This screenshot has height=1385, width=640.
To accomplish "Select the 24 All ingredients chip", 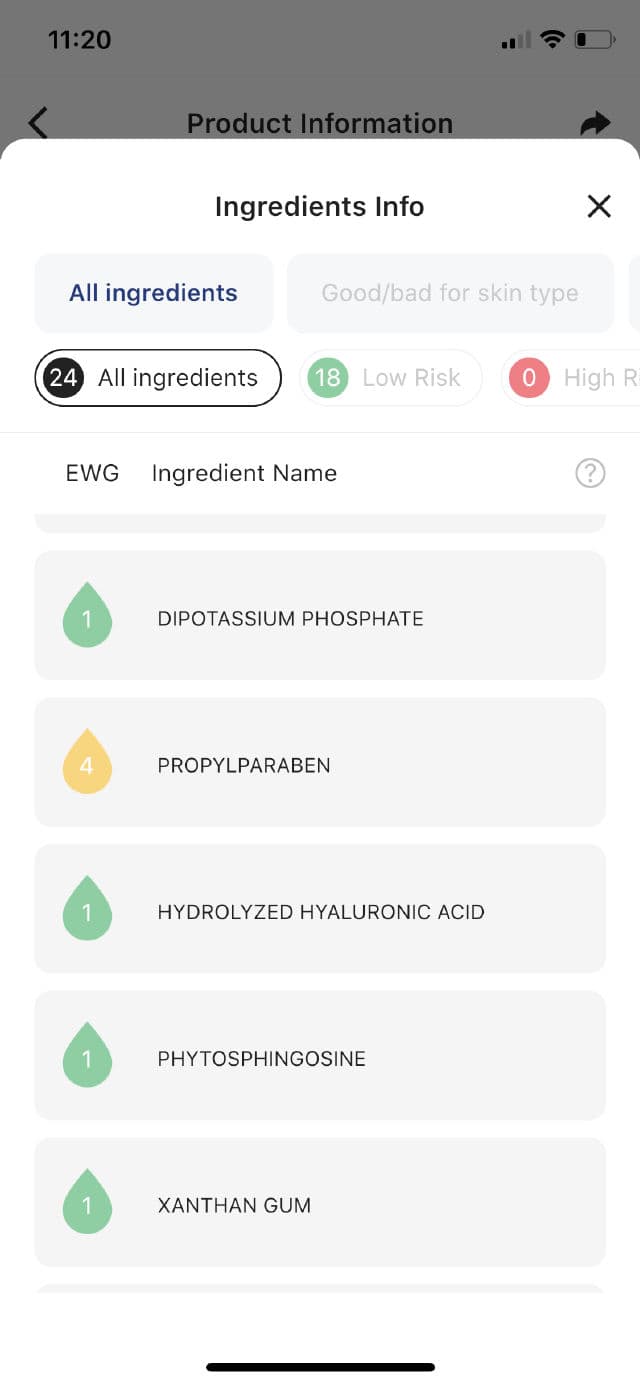I will tap(158, 378).
